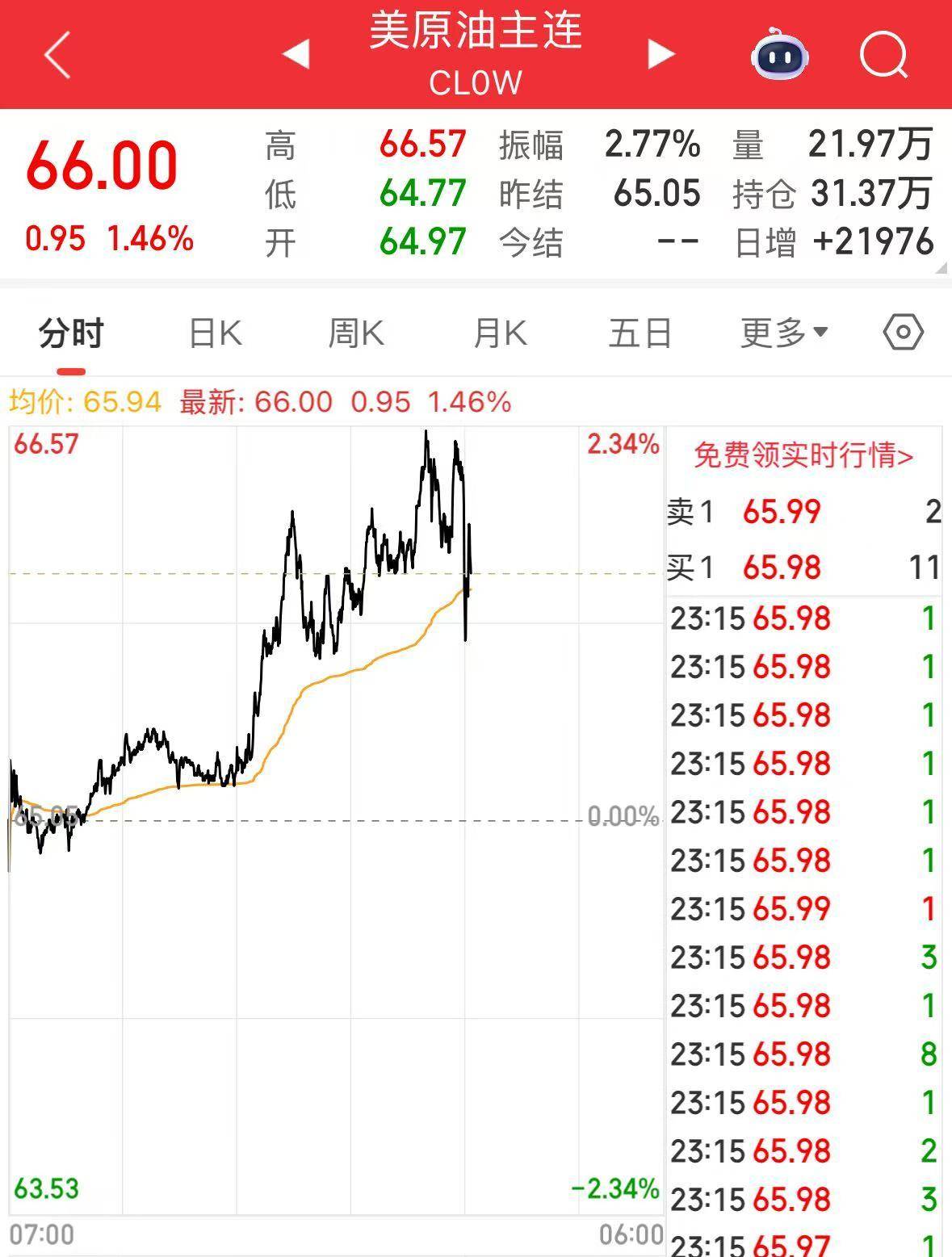The height and width of the screenshot is (1257, 952).
Task: Open the search icon
Action: click(883, 55)
